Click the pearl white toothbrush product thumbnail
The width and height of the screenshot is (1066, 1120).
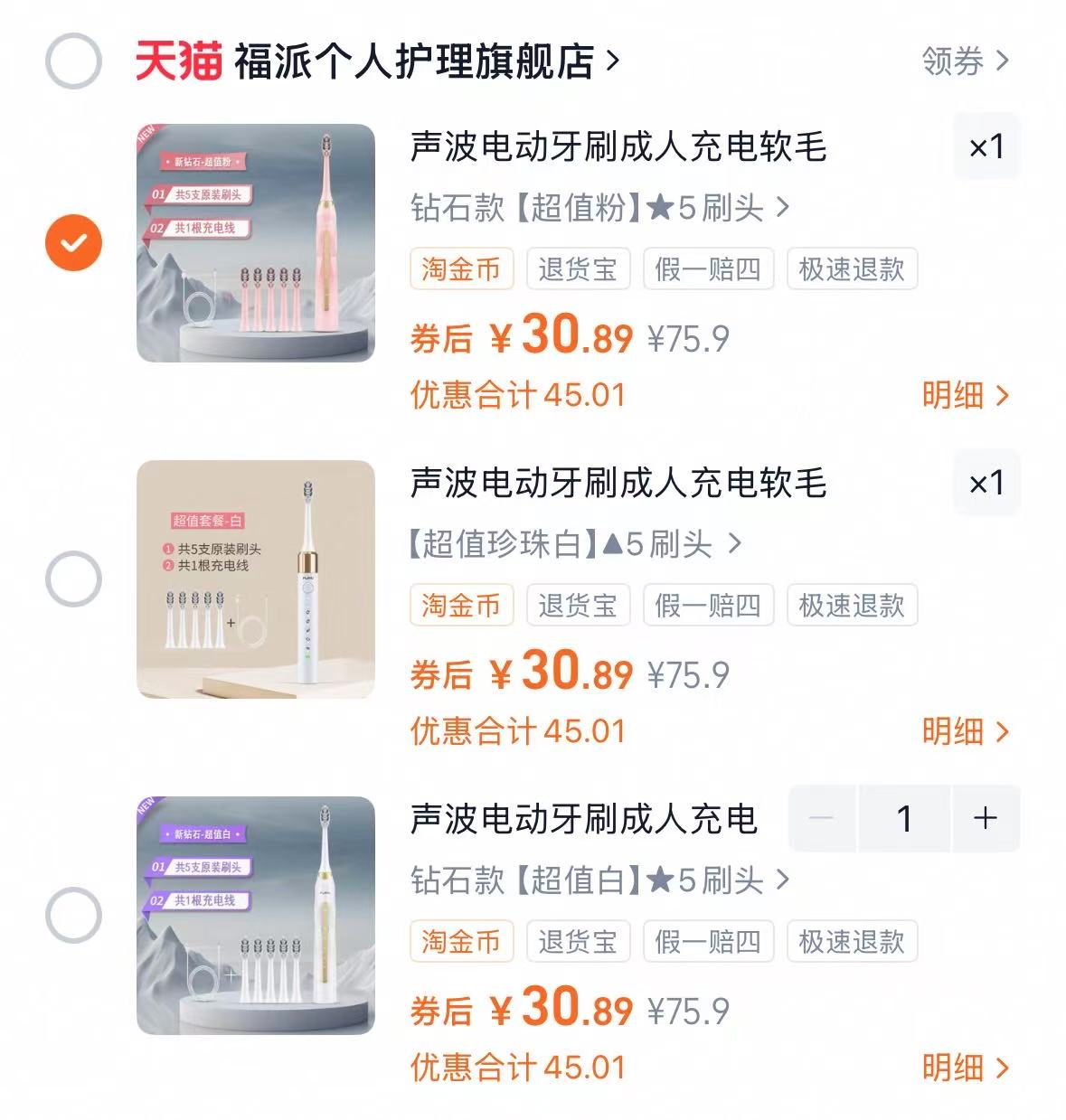(x=254, y=577)
